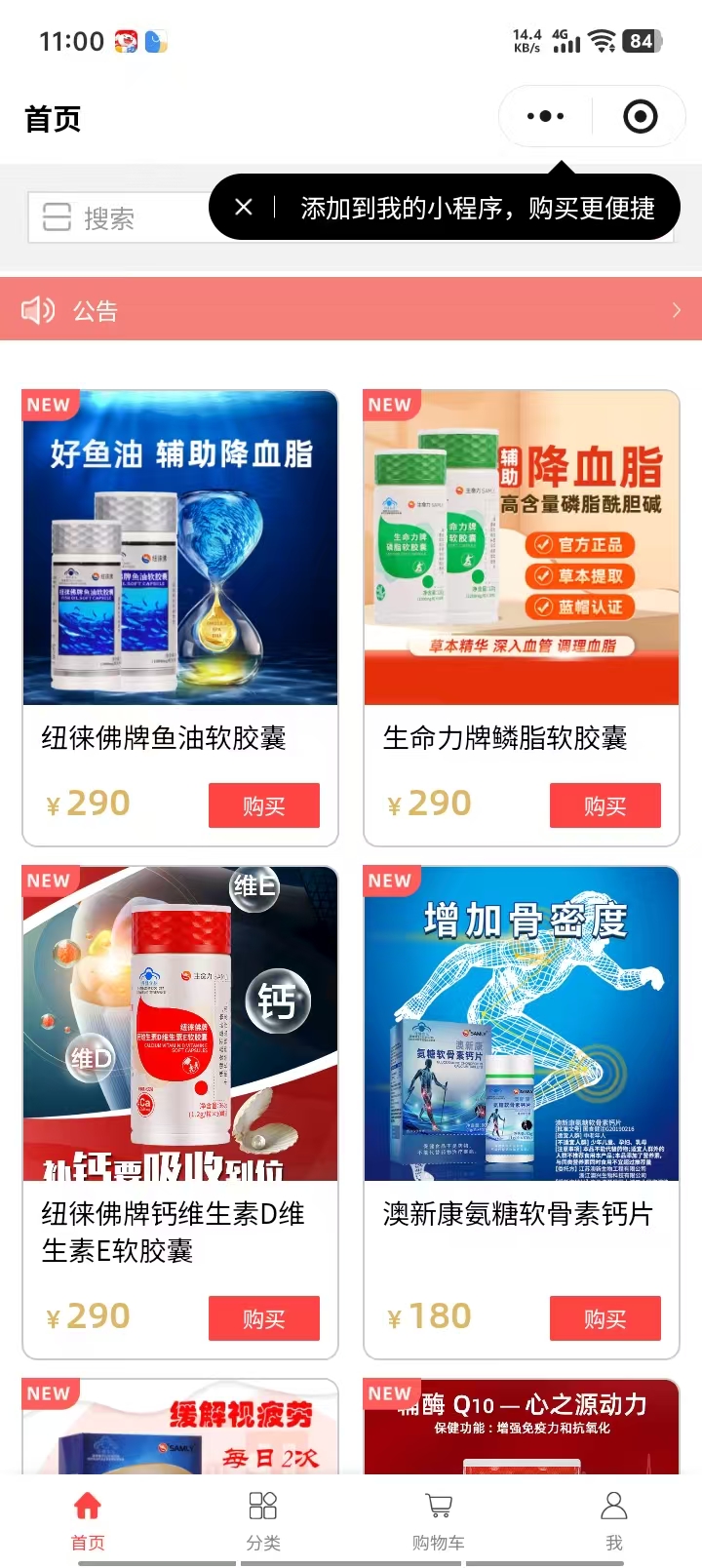Image resolution: width=702 pixels, height=1568 pixels.
Task: Open the 辅酶 Q10 product card
Action: pyautogui.click(x=522, y=1429)
